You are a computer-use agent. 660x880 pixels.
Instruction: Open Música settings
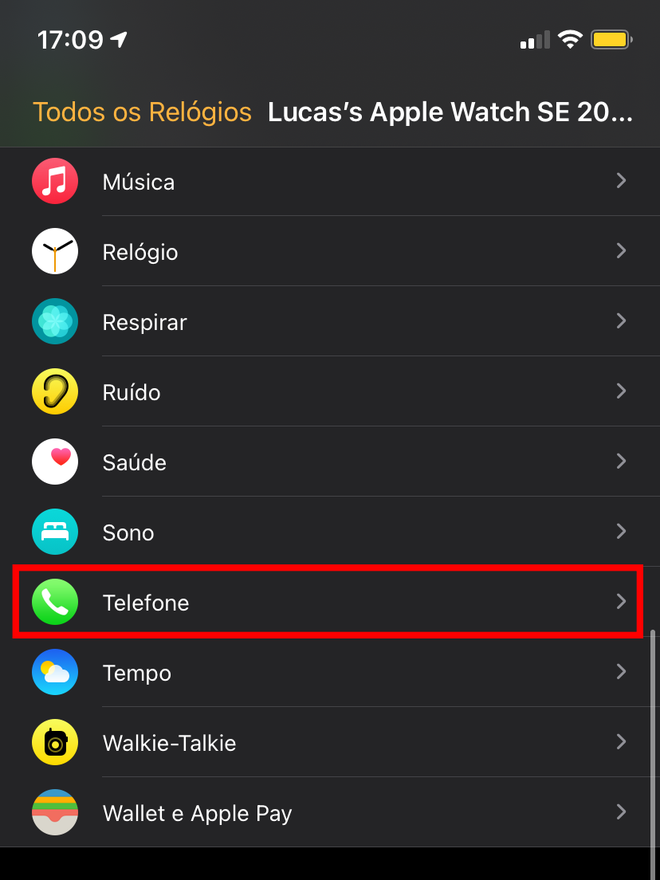pyautogui.click(x=330, y=182)
